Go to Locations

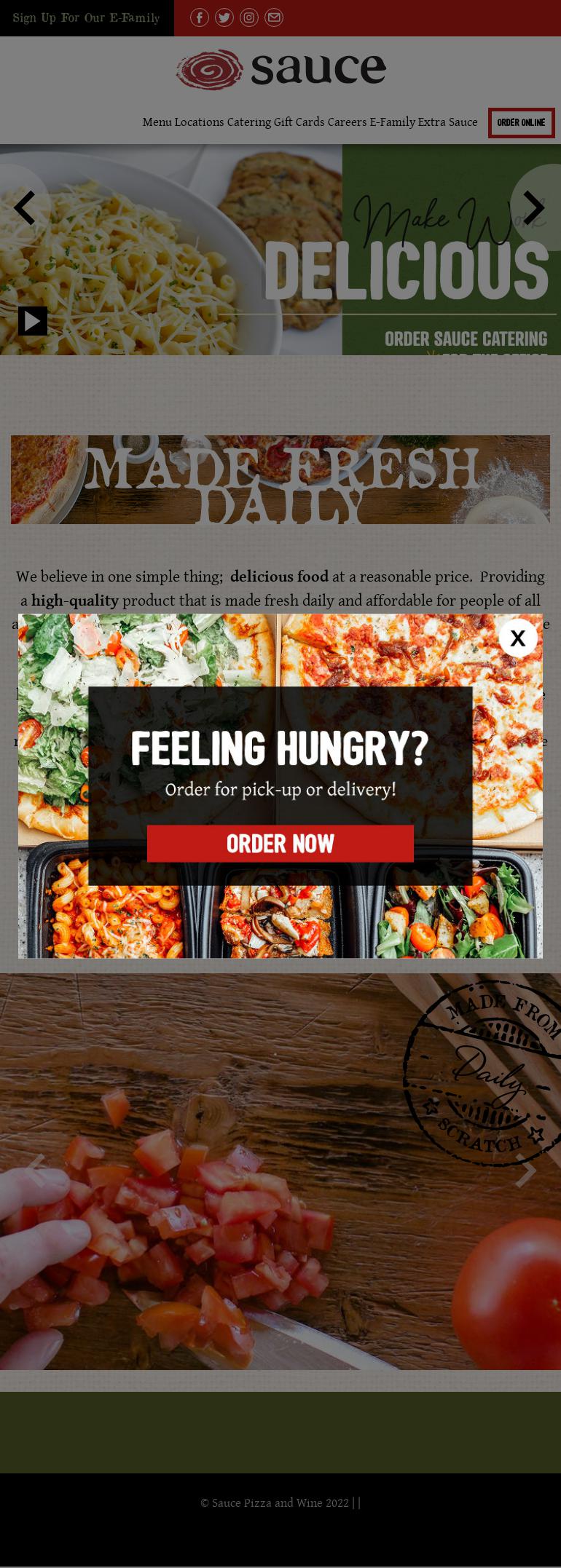[x=199, y=122]
